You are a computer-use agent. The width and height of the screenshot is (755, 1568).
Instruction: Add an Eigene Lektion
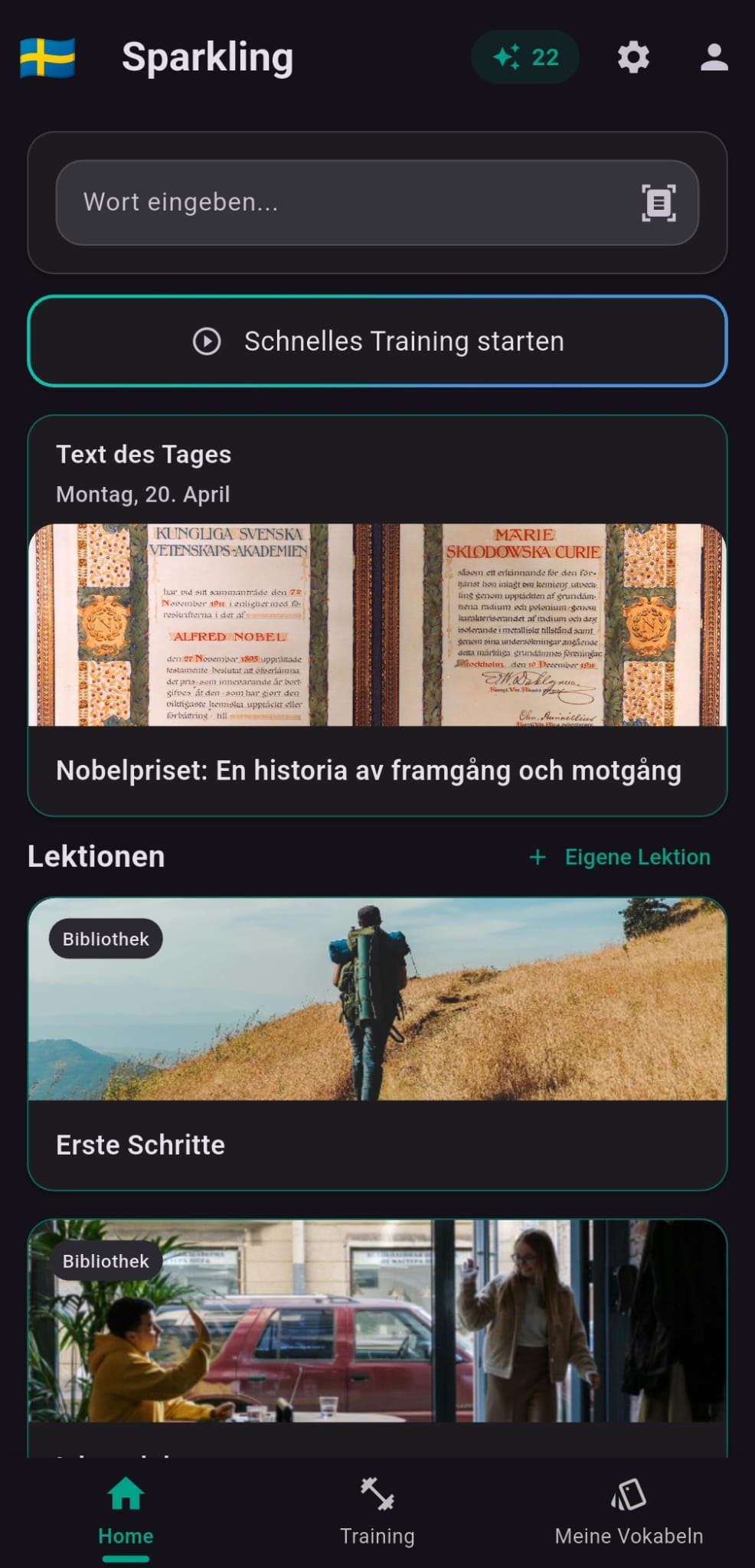click(620, 857)
